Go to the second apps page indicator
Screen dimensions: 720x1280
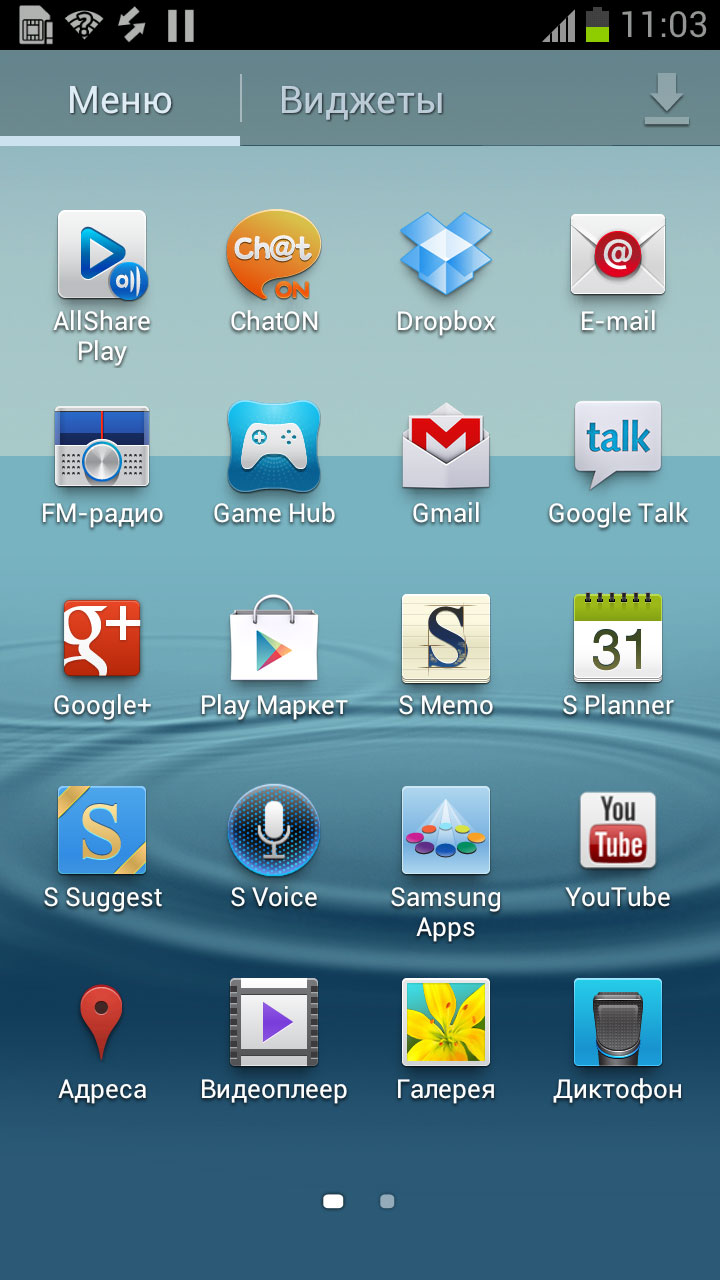pos(387,1202)
